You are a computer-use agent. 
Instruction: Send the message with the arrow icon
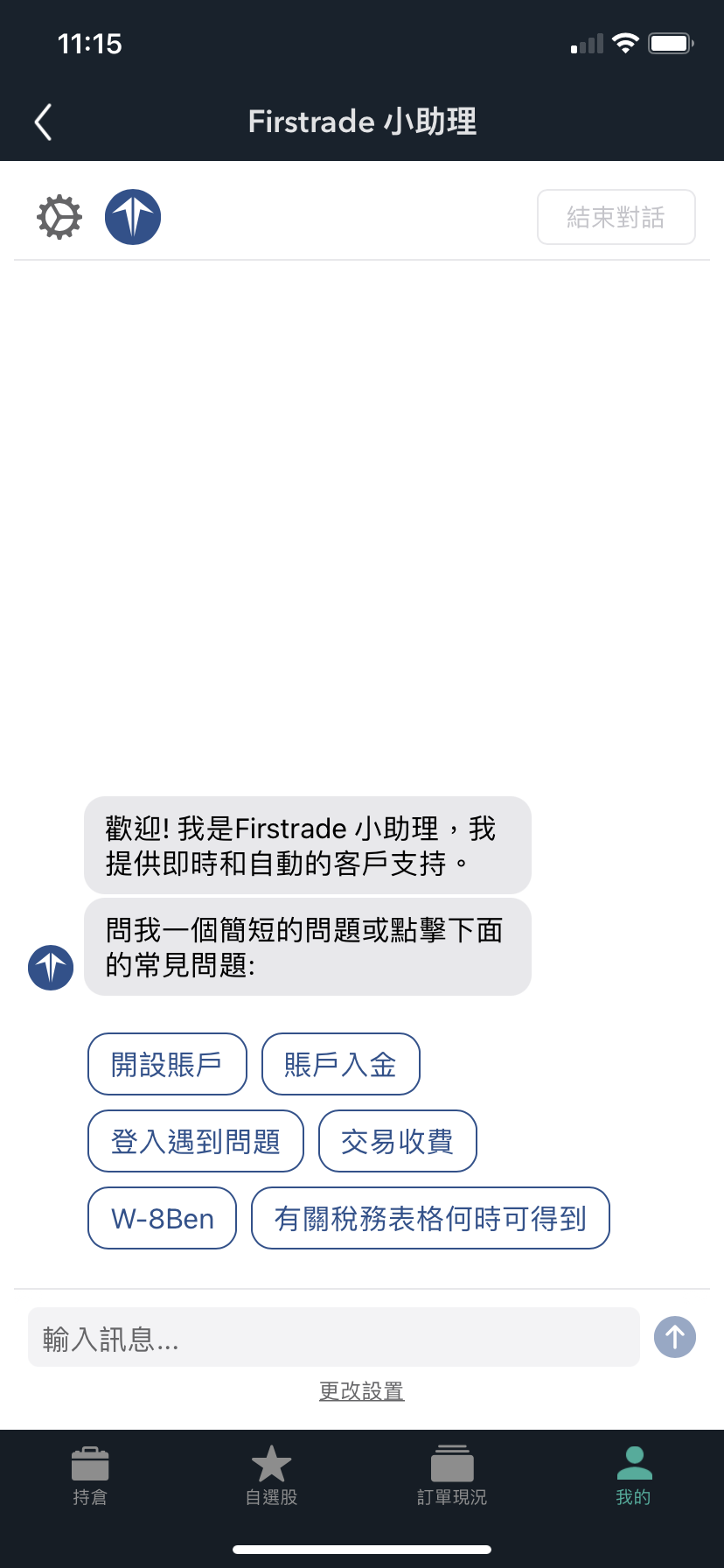(x=674, y=1337)
